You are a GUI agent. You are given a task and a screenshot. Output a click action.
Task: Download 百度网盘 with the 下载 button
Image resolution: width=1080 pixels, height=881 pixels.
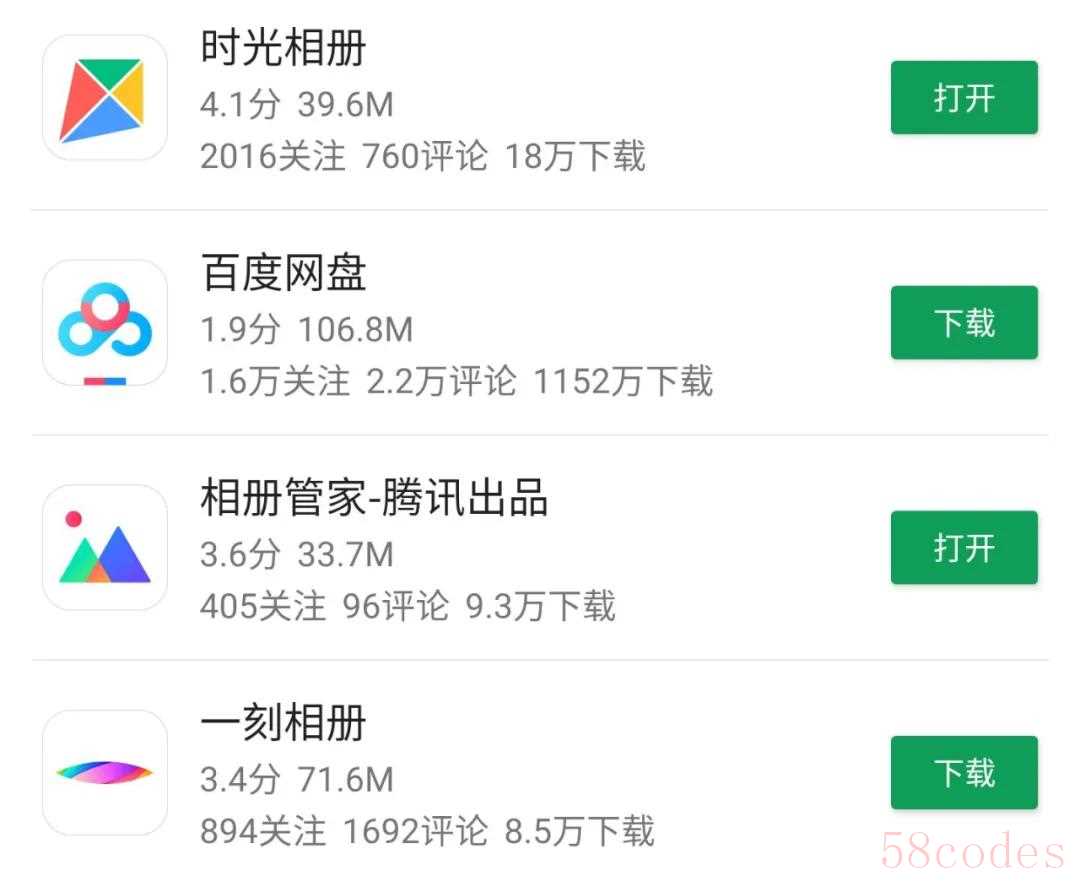pos(963,323)
